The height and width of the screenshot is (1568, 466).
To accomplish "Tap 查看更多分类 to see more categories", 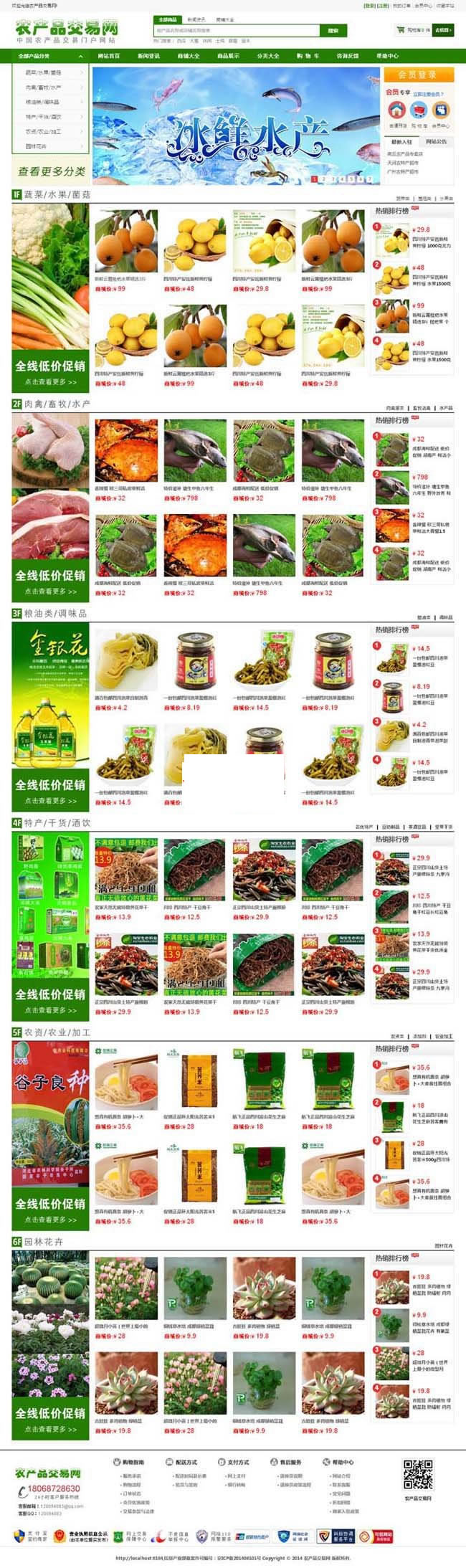I will click(51, 171).
